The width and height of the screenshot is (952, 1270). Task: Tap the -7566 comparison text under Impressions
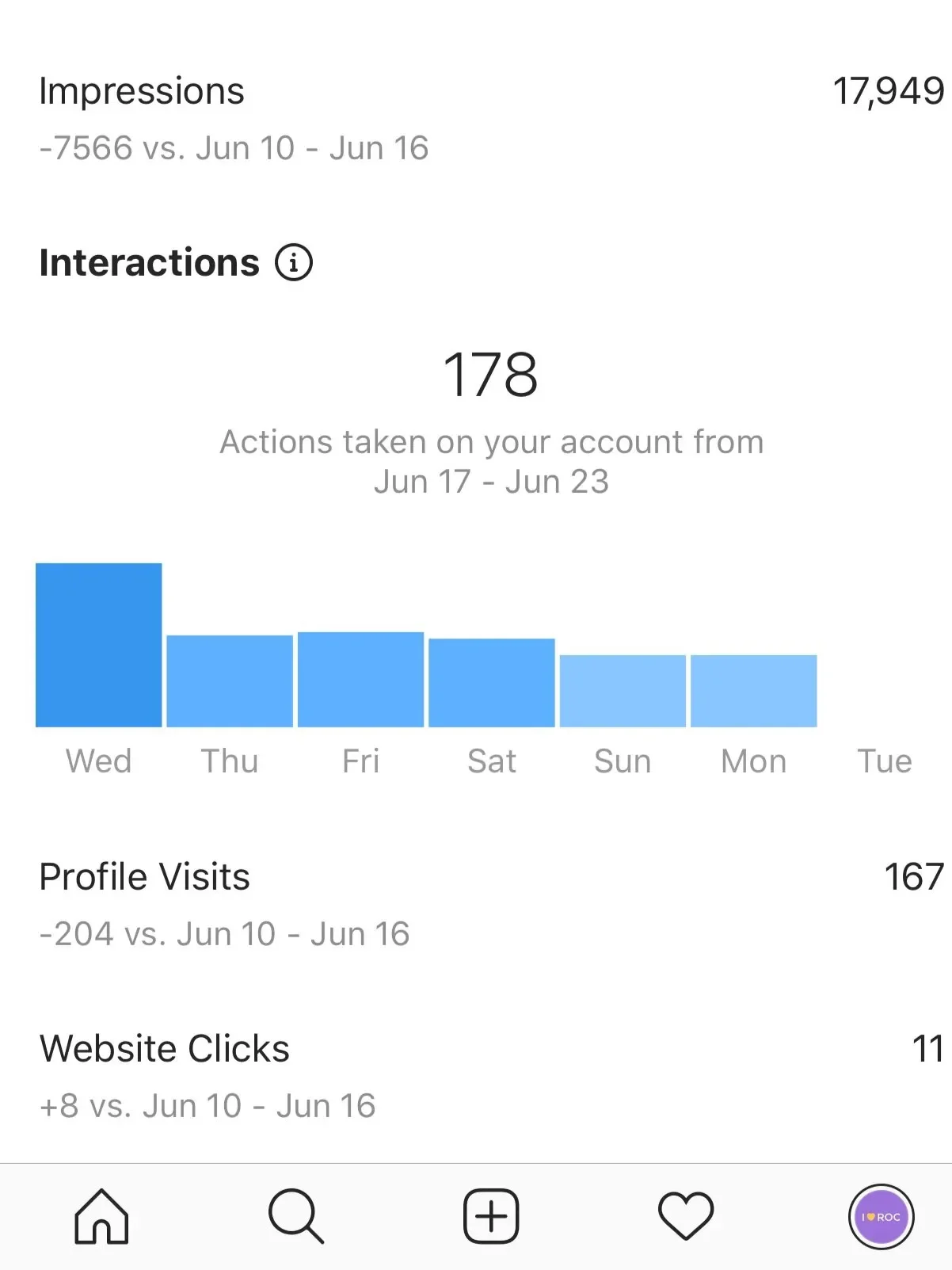(x=233, y=148)
